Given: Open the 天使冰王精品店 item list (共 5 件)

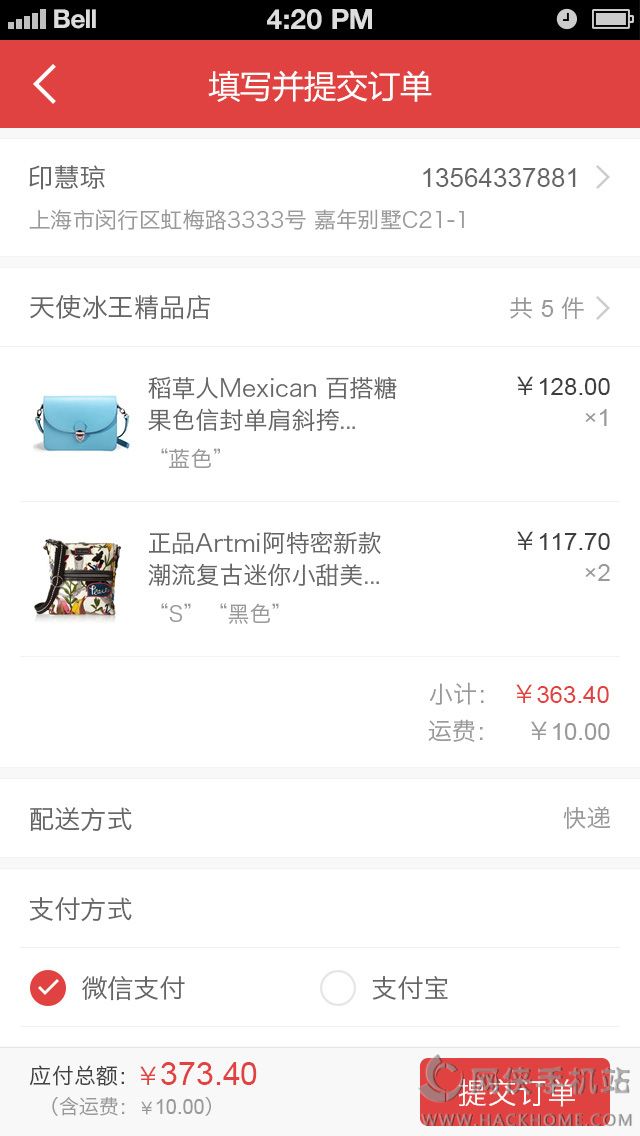Looking at the screenshot, I should 320,308.
